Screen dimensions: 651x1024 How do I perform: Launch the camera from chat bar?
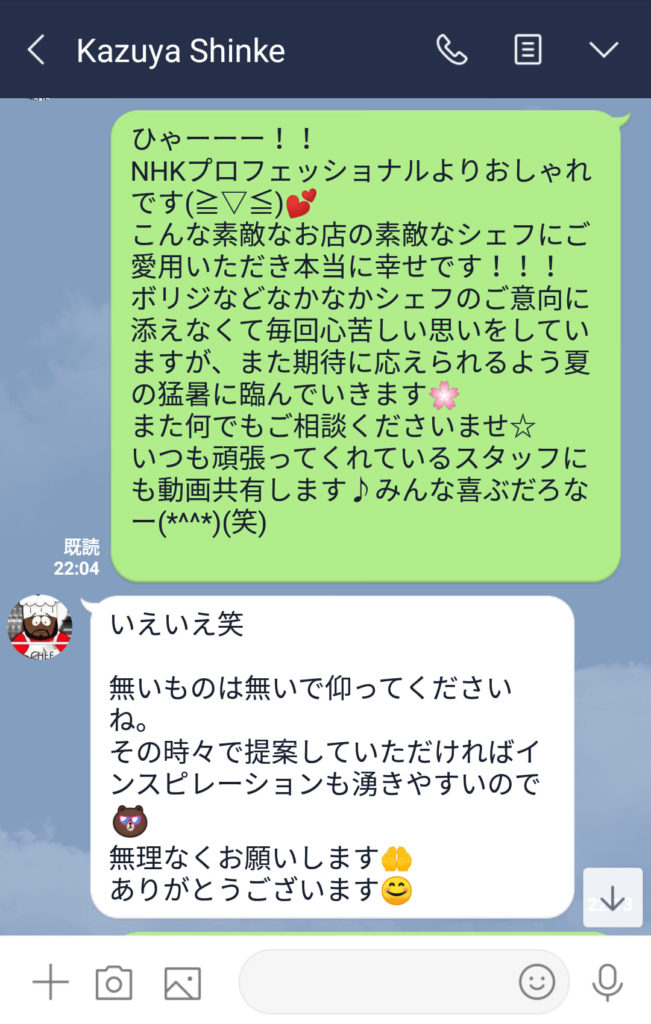click(x=114, y=983)
